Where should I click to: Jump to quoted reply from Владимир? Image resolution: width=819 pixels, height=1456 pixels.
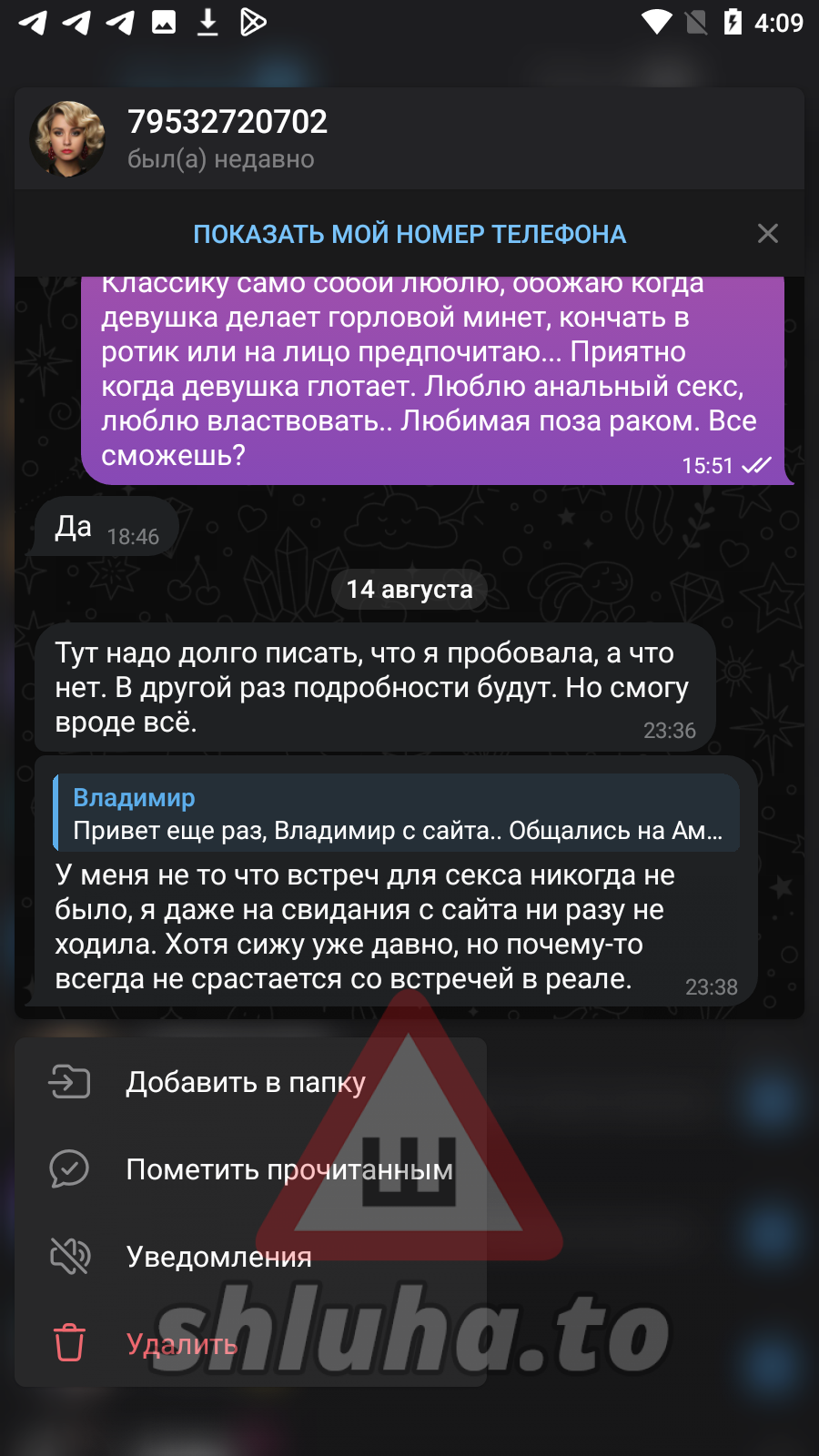tap(397, 814)
